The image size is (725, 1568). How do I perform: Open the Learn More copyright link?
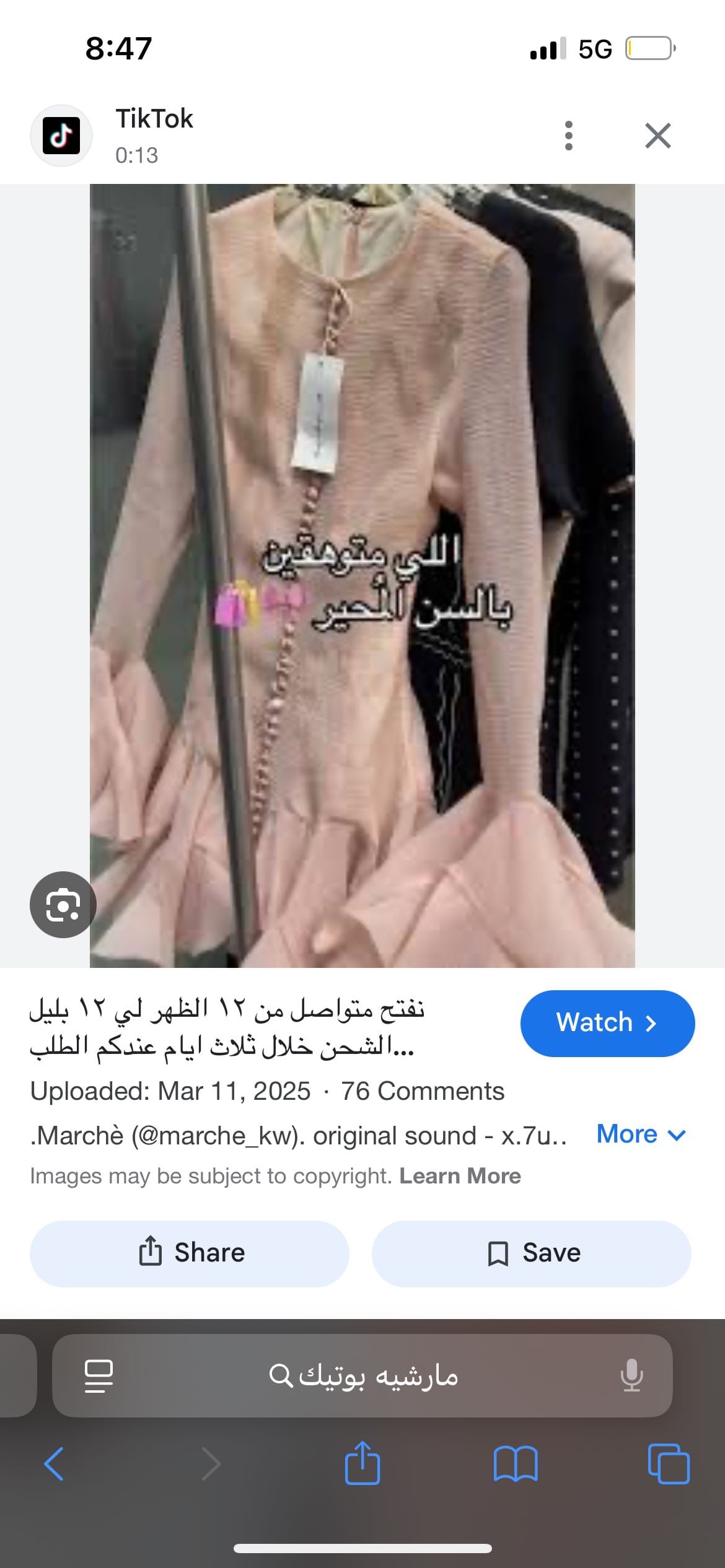[x=460, y=1175]
